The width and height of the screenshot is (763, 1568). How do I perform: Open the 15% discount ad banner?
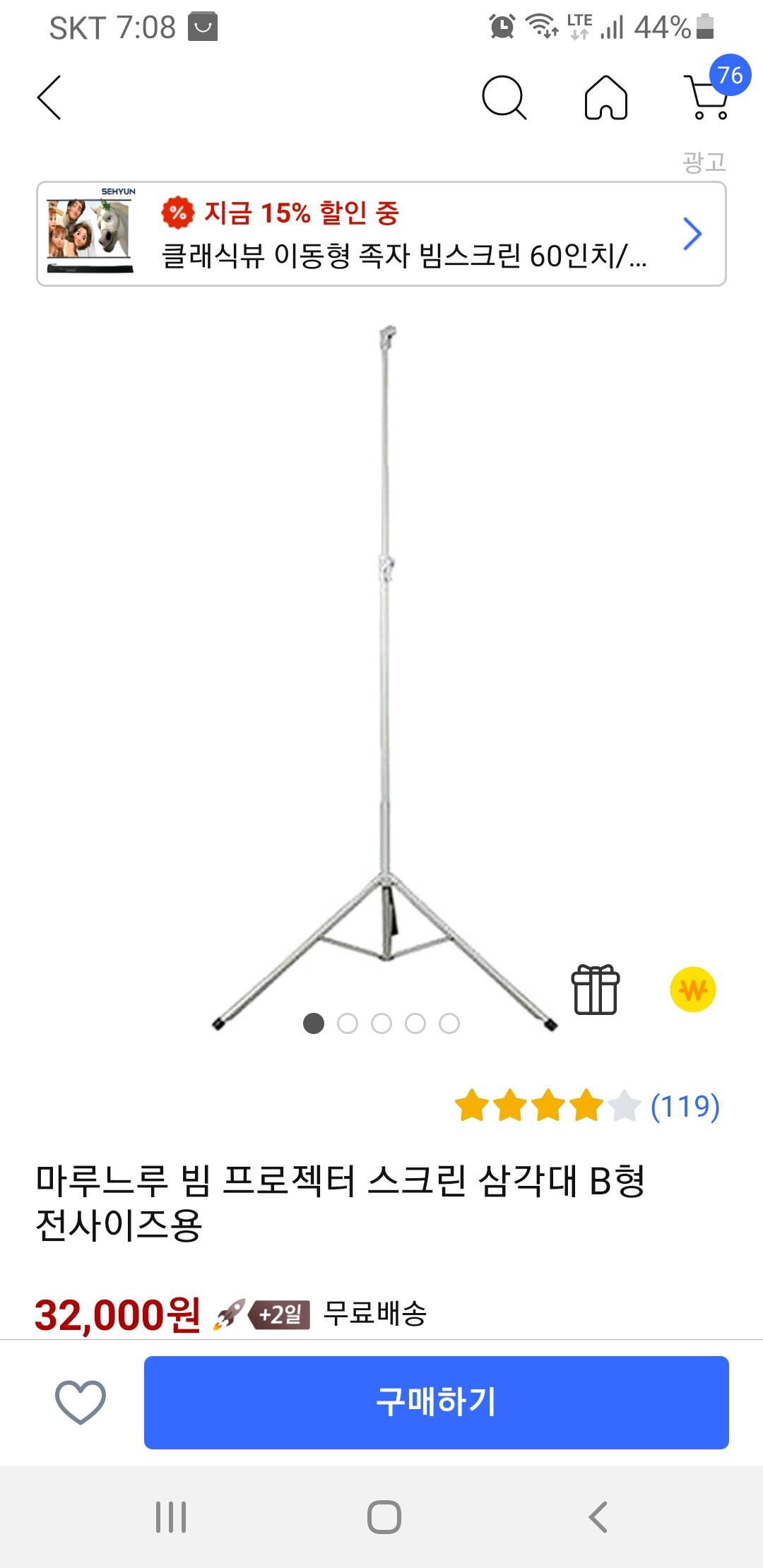click(381, 234)
